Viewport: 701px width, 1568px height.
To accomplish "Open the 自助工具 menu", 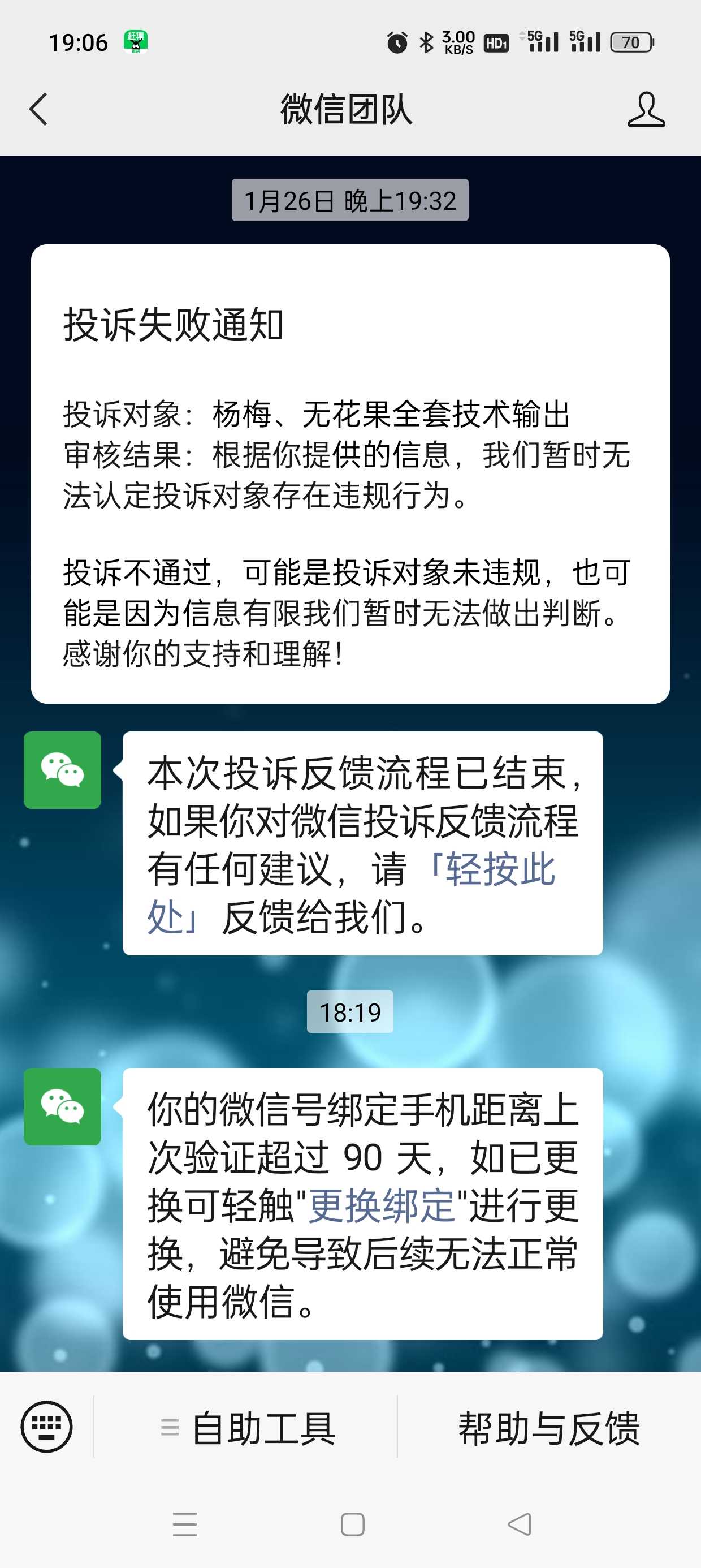I will point(246,1427).
